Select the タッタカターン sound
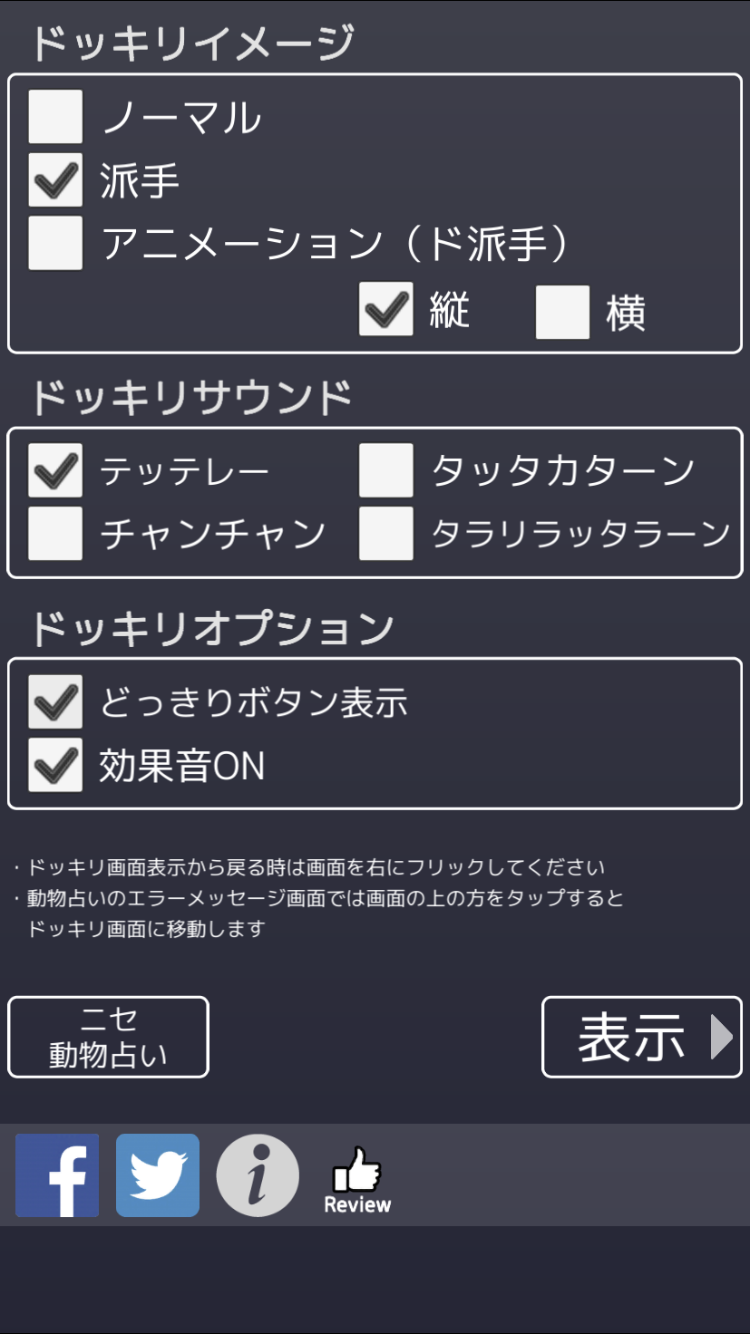The image size is (750, 1334). coord(386,471)
